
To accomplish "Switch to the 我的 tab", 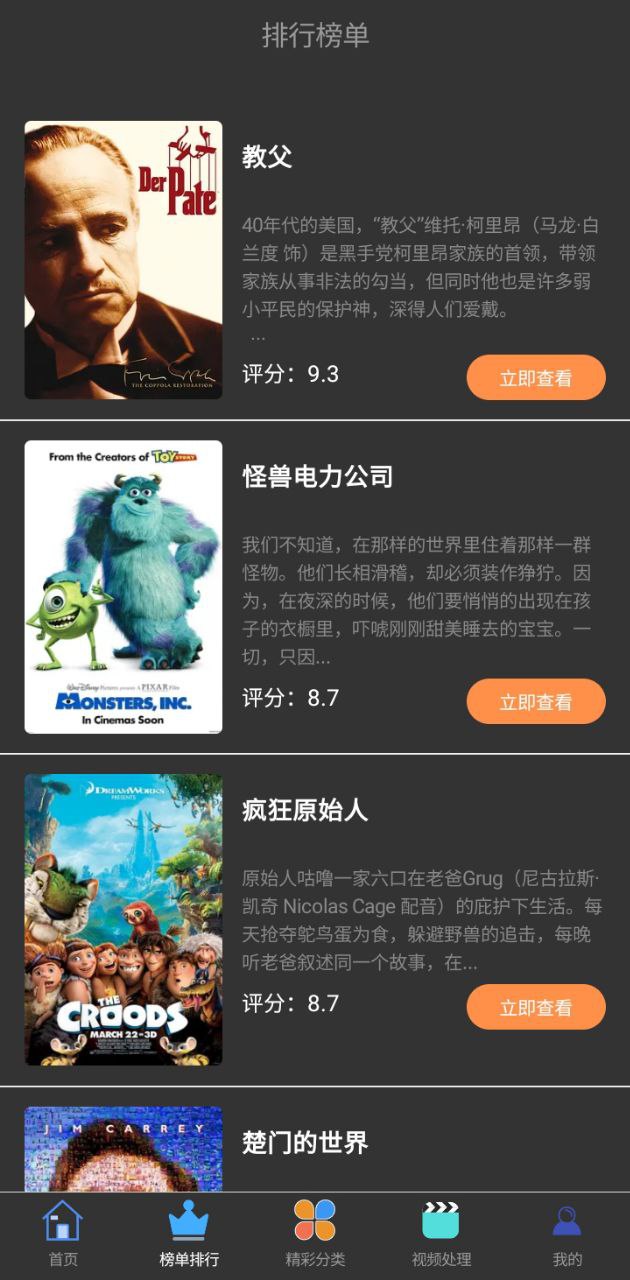I will tap(567, 1235).
